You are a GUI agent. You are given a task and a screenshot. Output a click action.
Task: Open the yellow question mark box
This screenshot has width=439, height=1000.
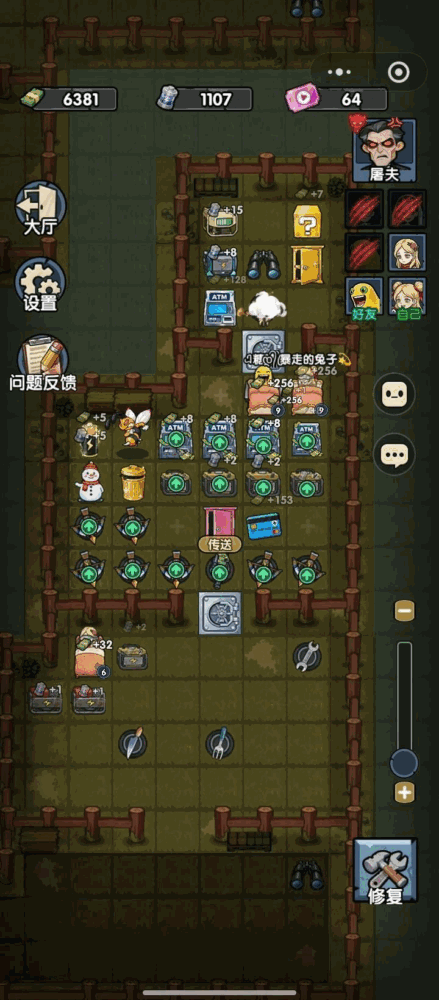pyautogui.click(x=307, y=221)
